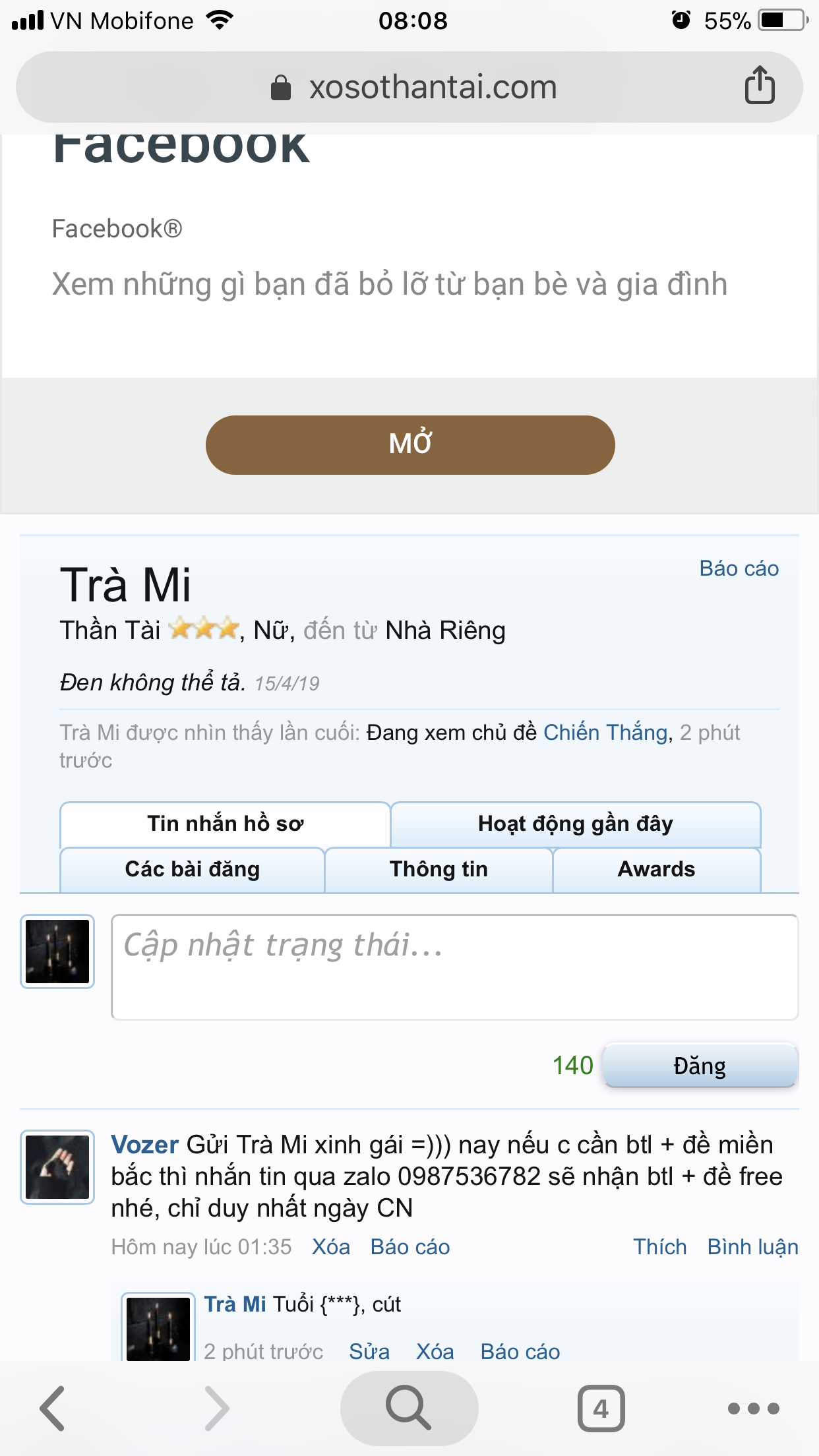This screenshot has width=819, height=1456.
Task: Open Vozer's profile from the message
Action: click(x=144, y=1145)
